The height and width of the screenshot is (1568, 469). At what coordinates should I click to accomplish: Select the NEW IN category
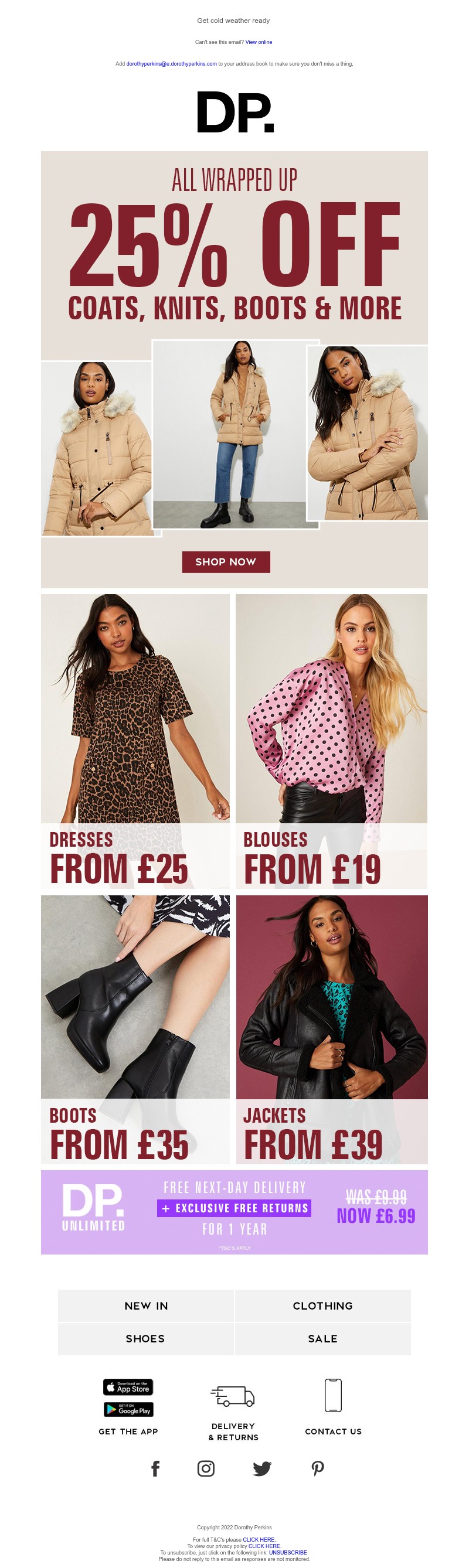[145, 1305]
